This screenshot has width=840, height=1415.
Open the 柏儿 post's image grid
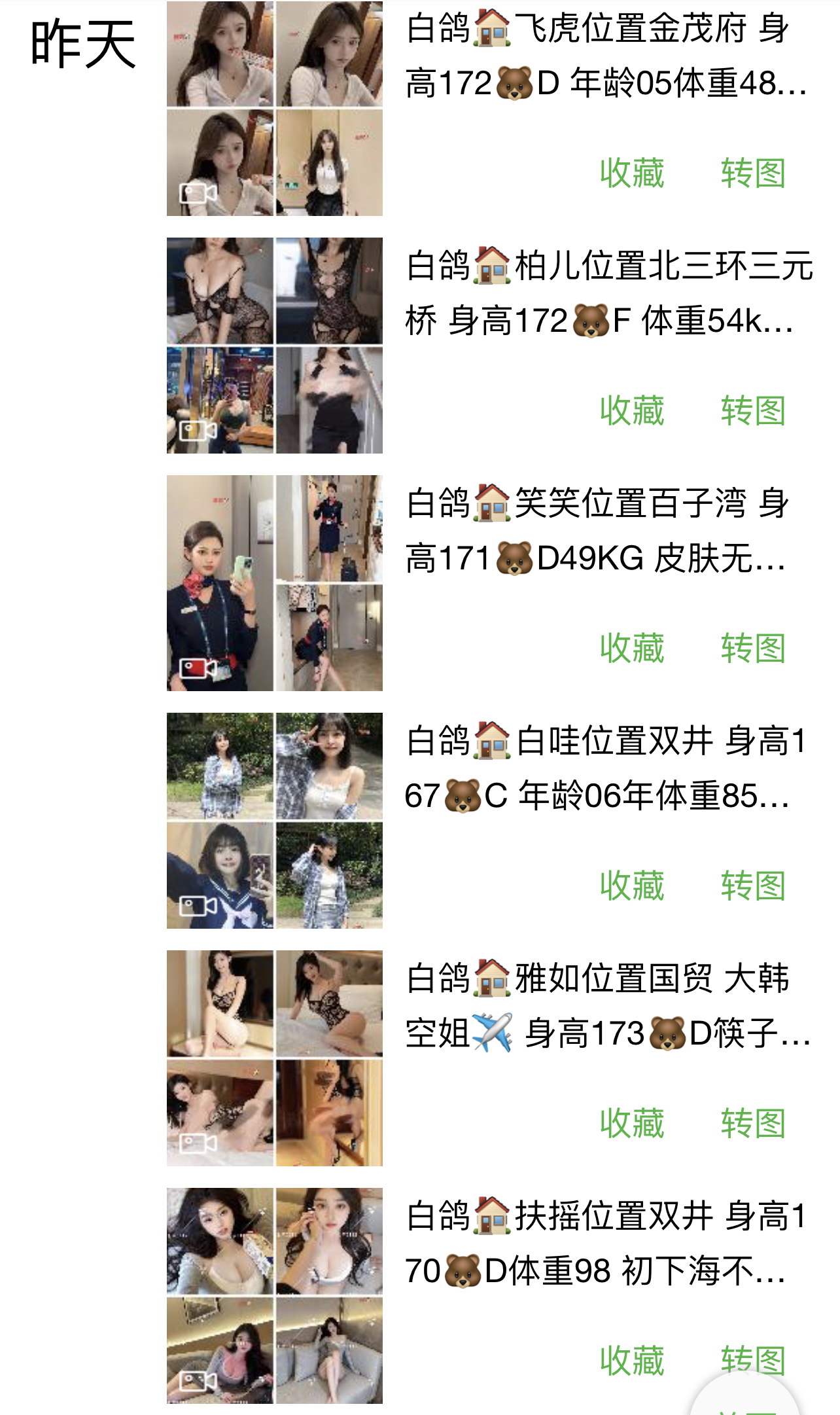274,346
